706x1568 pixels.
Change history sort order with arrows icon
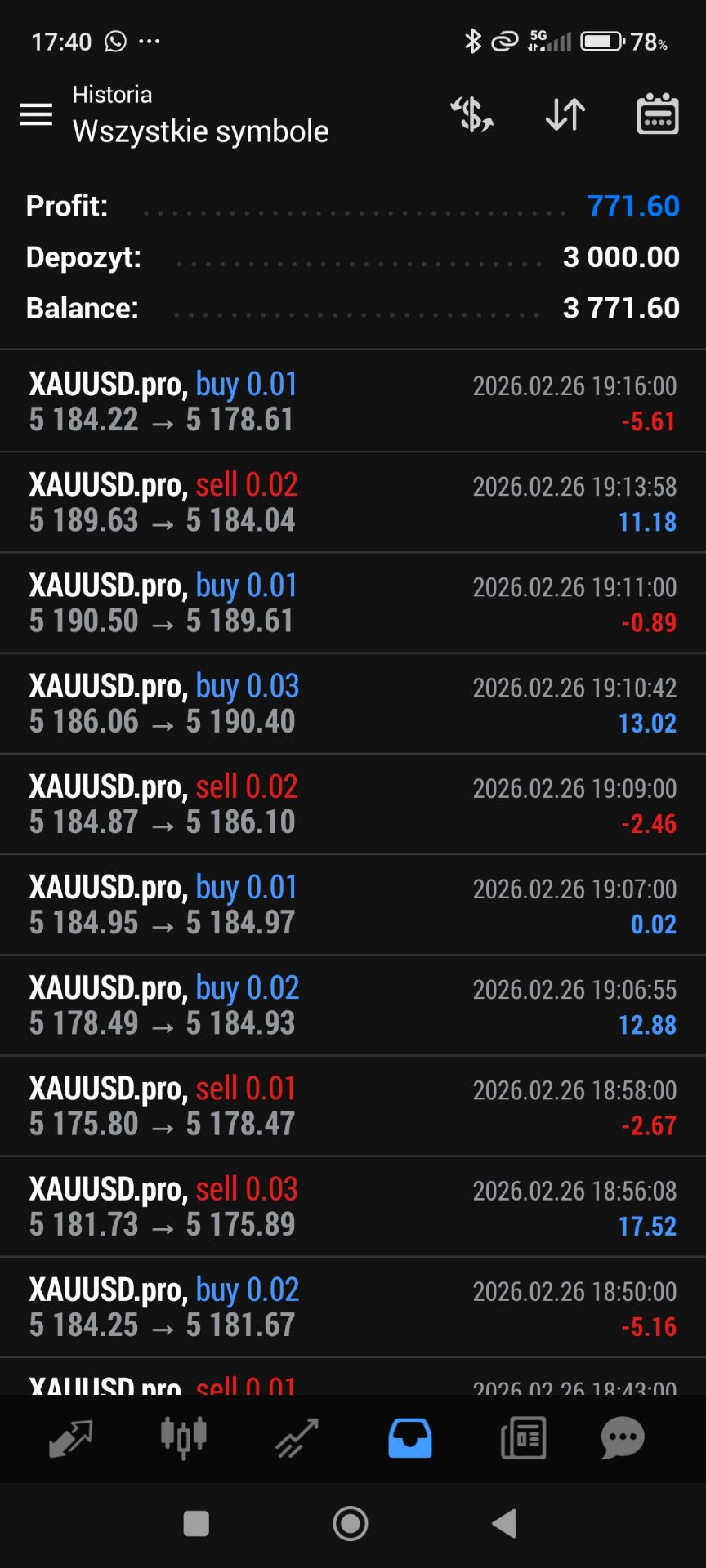565,114
